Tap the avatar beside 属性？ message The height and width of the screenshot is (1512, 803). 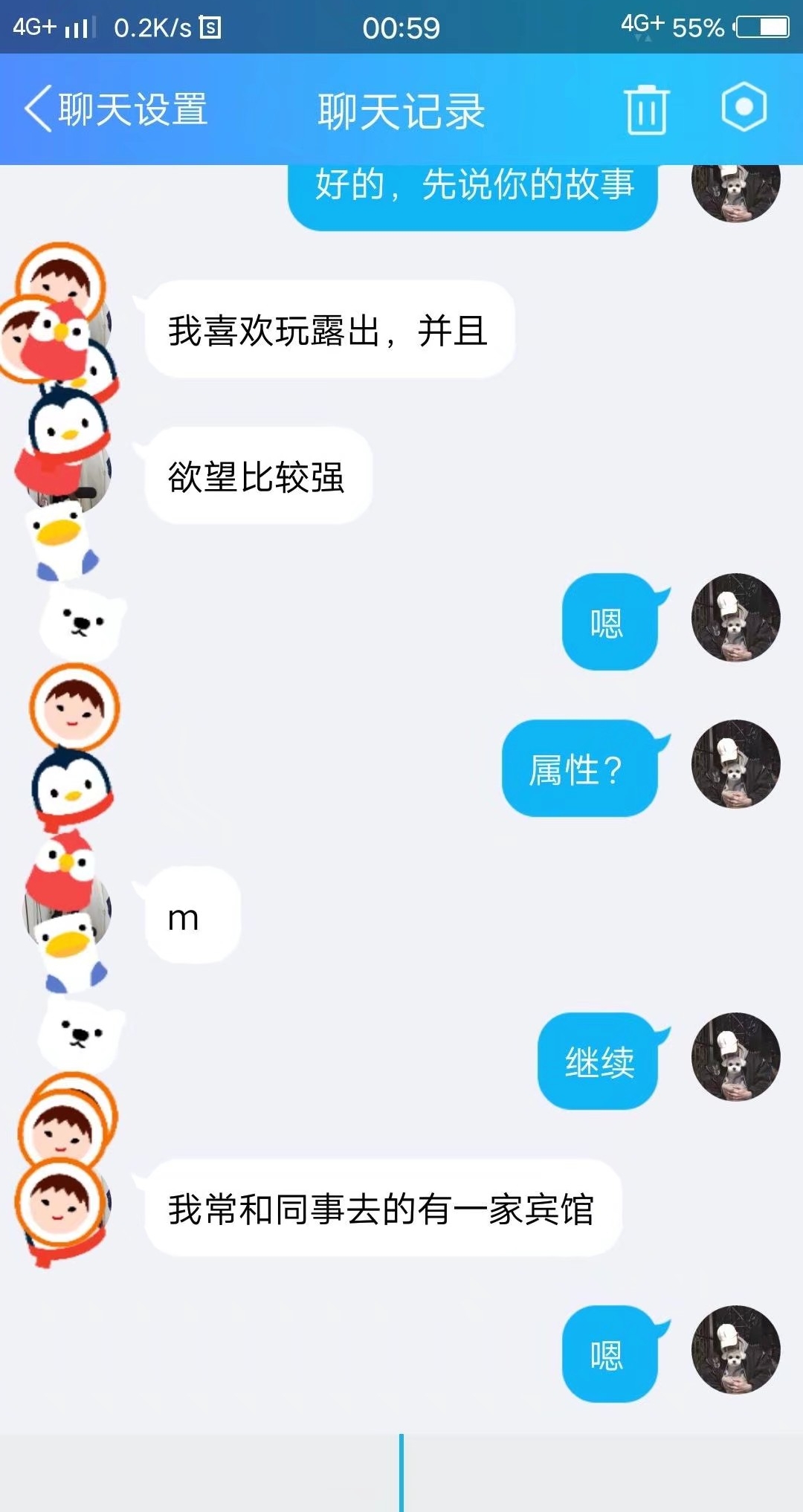click(735, 764)
